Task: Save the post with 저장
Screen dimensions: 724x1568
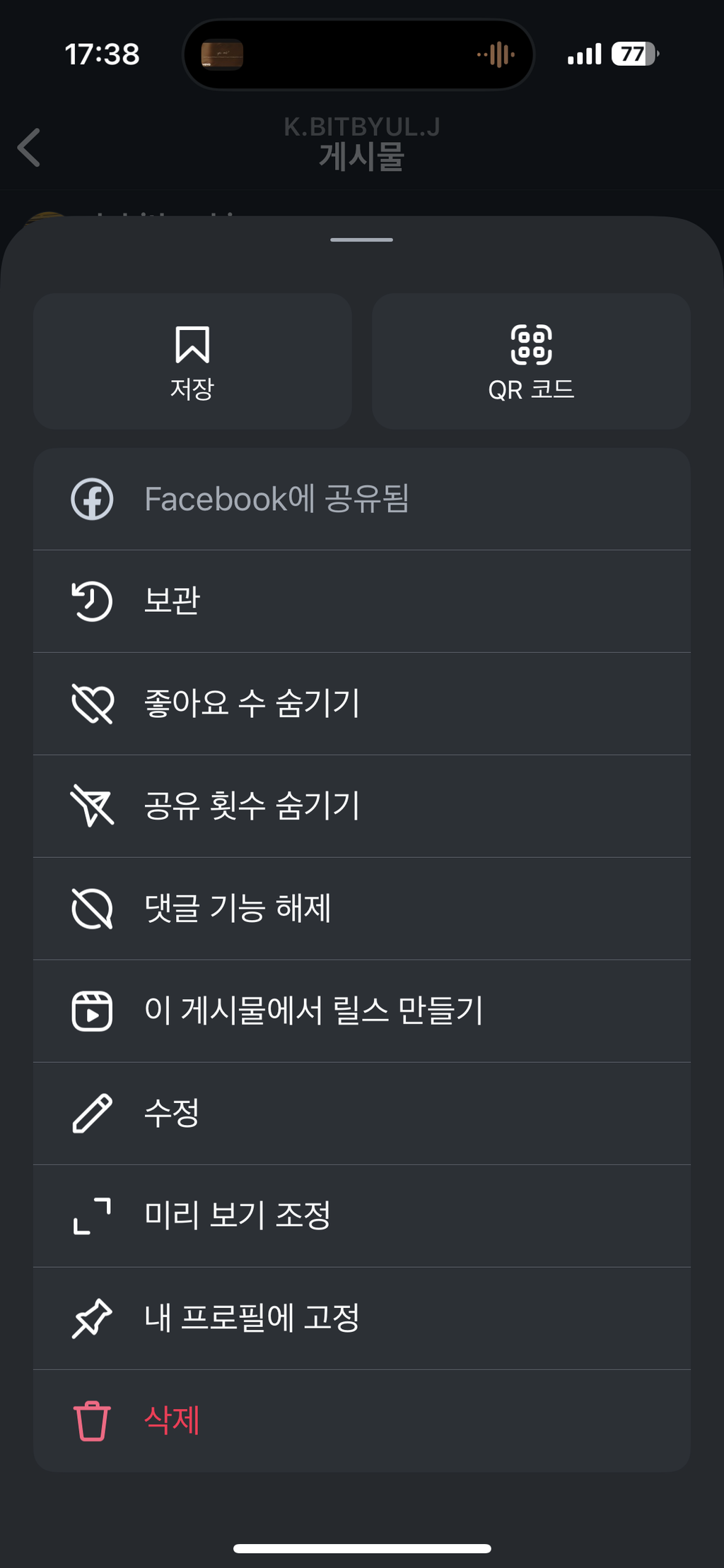Action: coord(192,362)
